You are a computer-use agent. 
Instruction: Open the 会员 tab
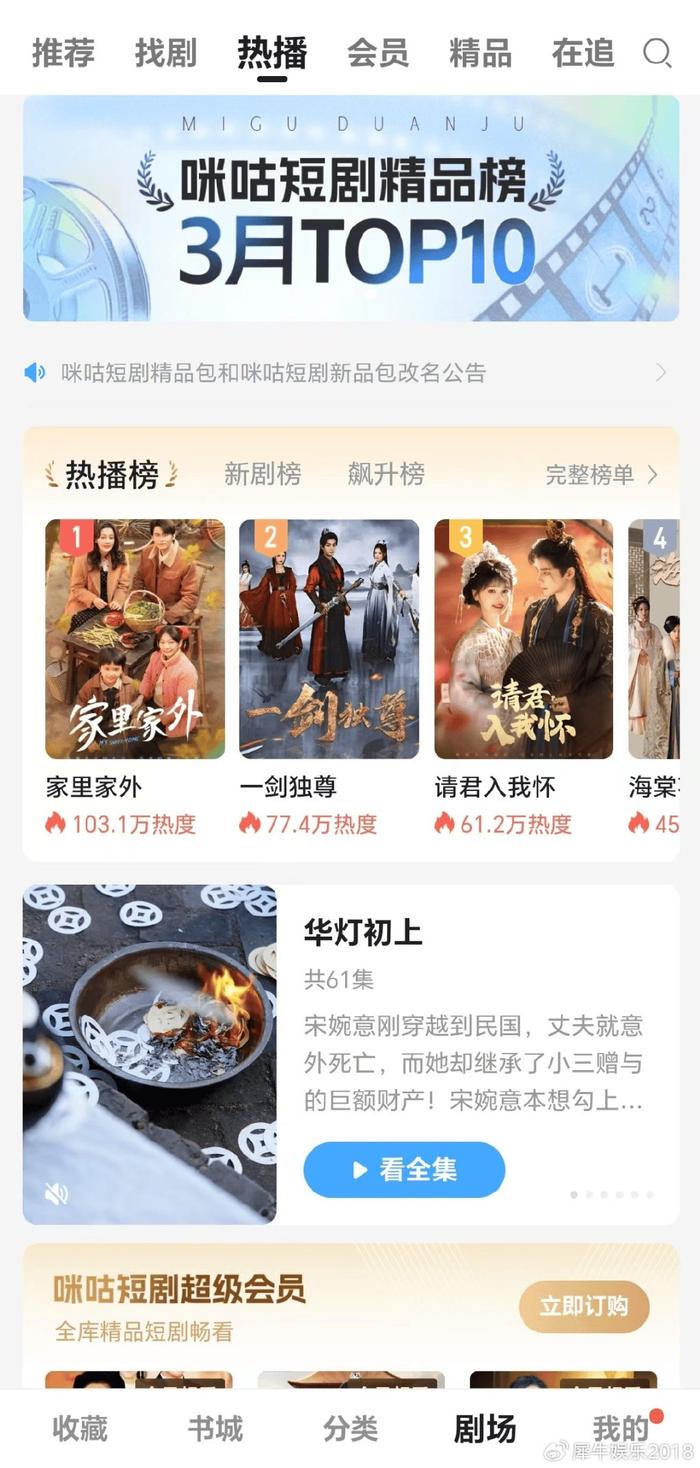[x=377, y=53]
